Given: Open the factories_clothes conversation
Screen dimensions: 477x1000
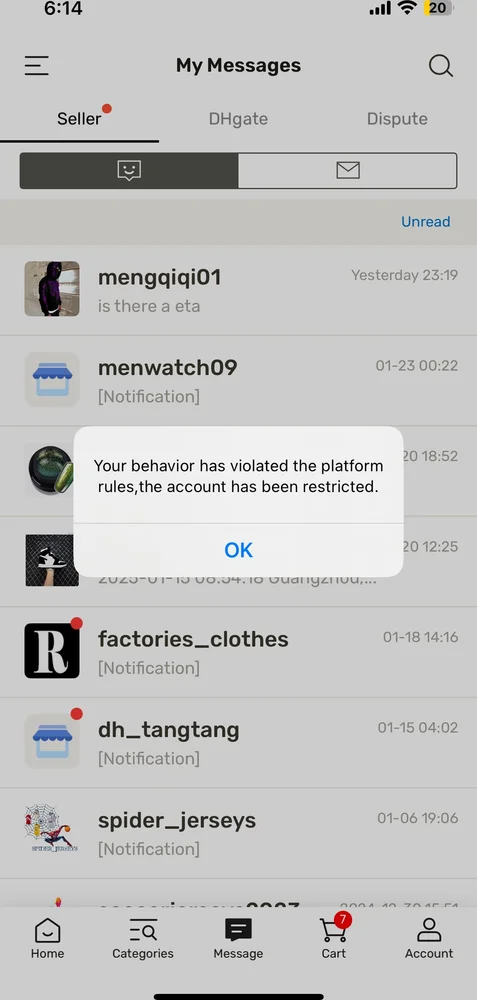Looking at the screenshot, I should [x=238, y=652].
